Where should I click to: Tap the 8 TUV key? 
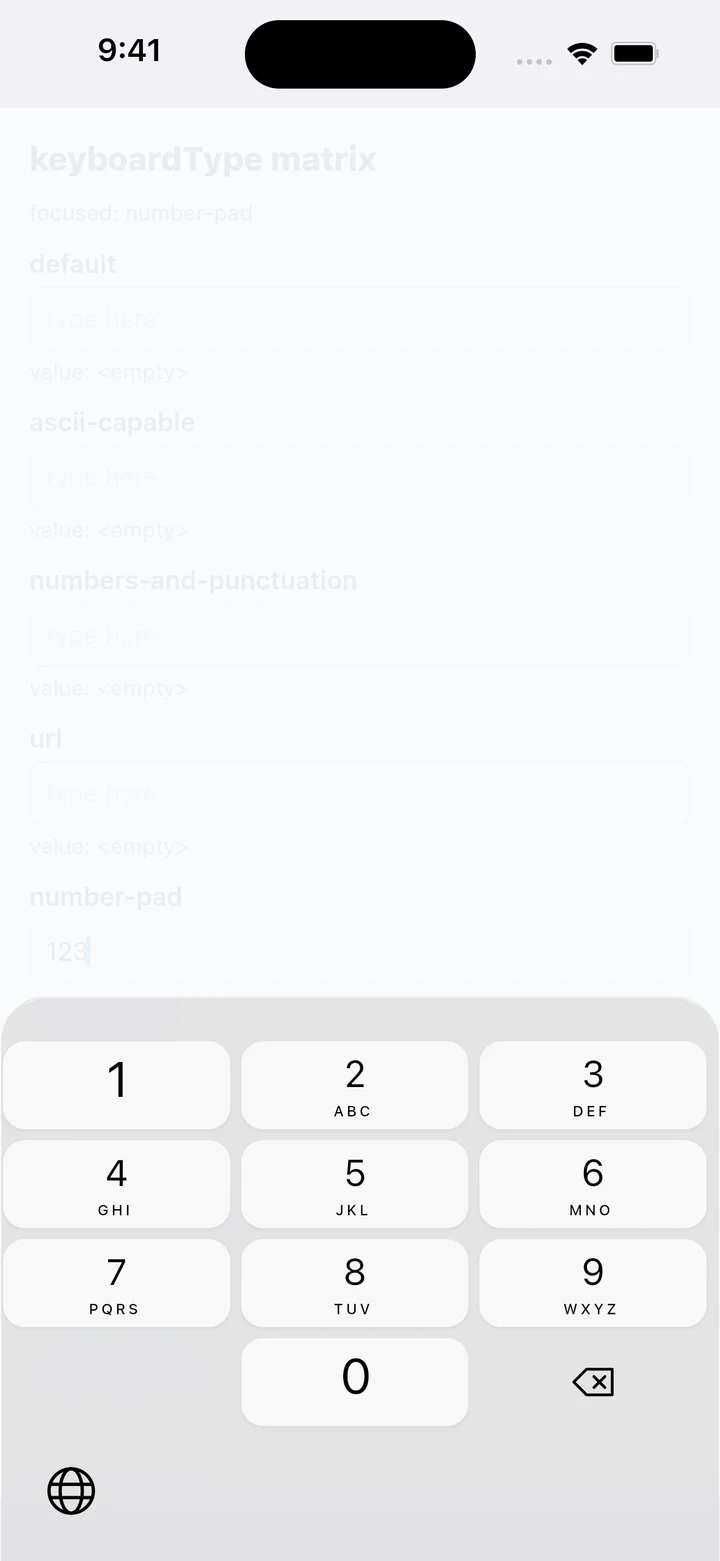point(355,1283)
